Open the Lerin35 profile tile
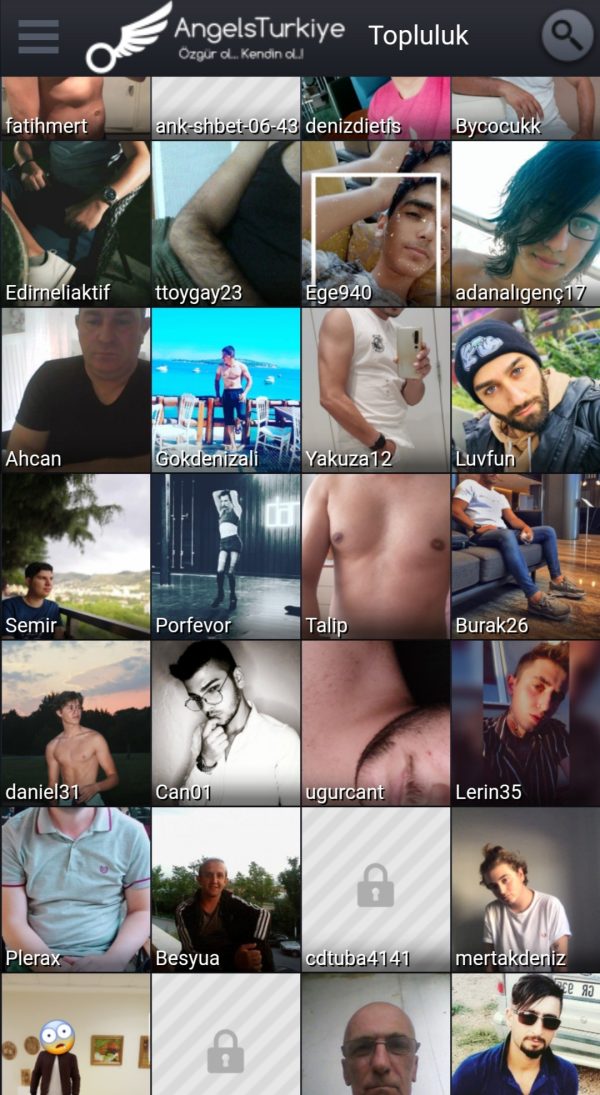This screenshot has height=1095, width=600. [x=525, y=722]
